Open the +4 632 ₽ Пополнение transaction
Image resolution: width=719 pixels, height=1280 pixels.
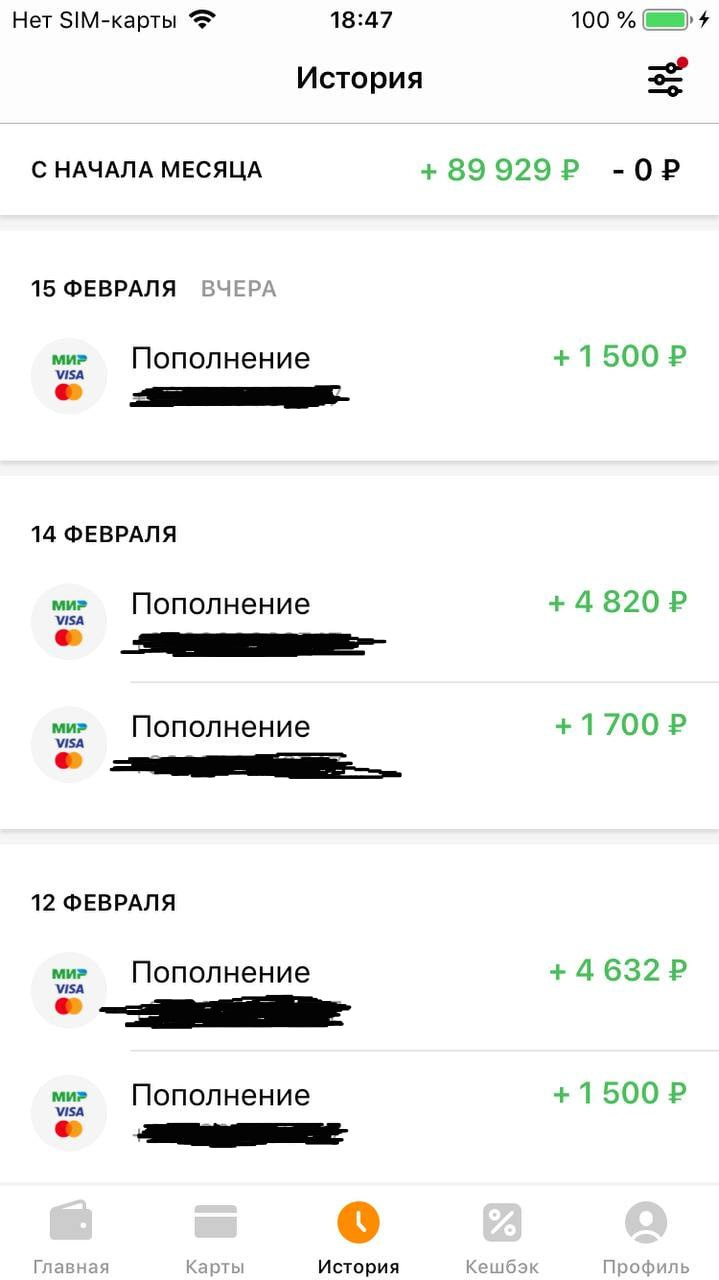tap(359, 990)
